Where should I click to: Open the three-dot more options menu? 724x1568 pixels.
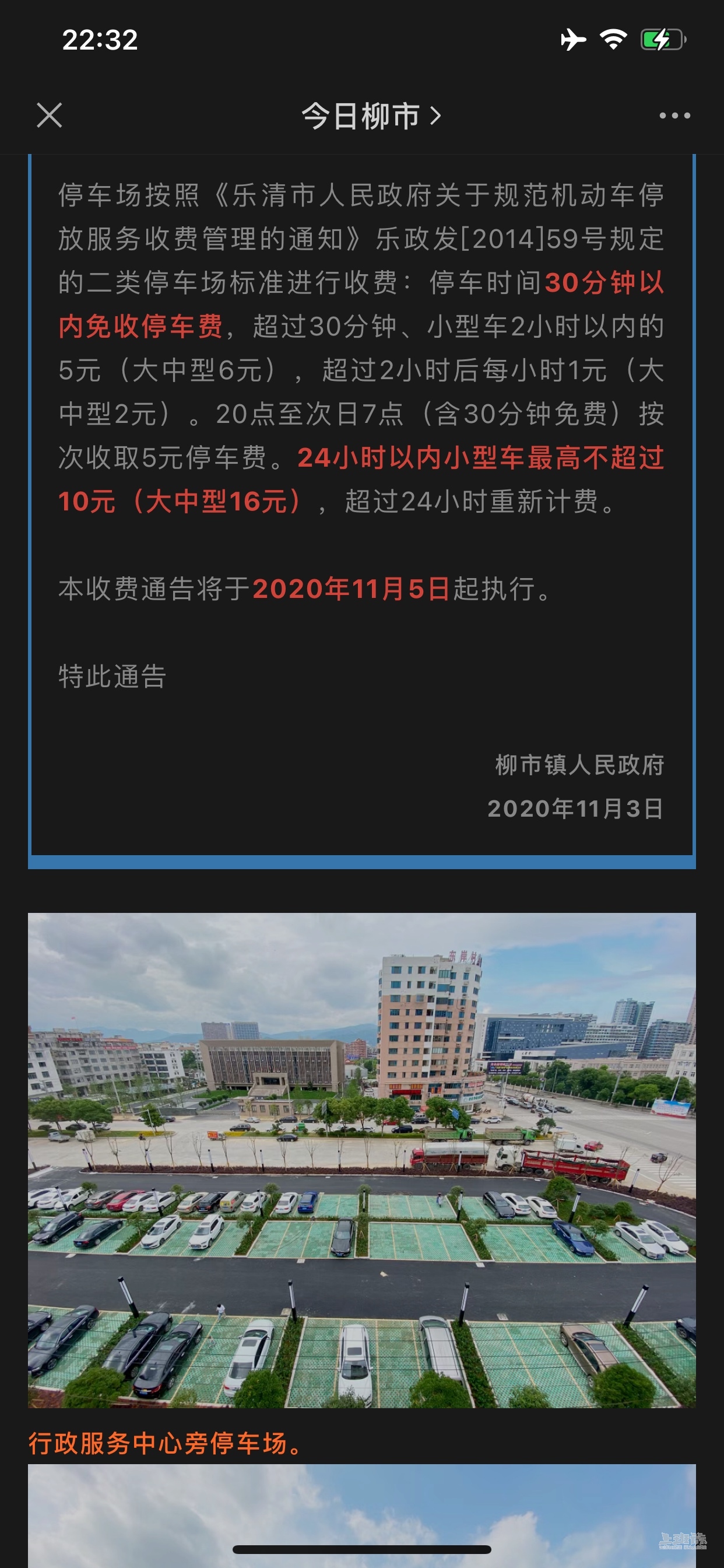click(x=674, y=116)
